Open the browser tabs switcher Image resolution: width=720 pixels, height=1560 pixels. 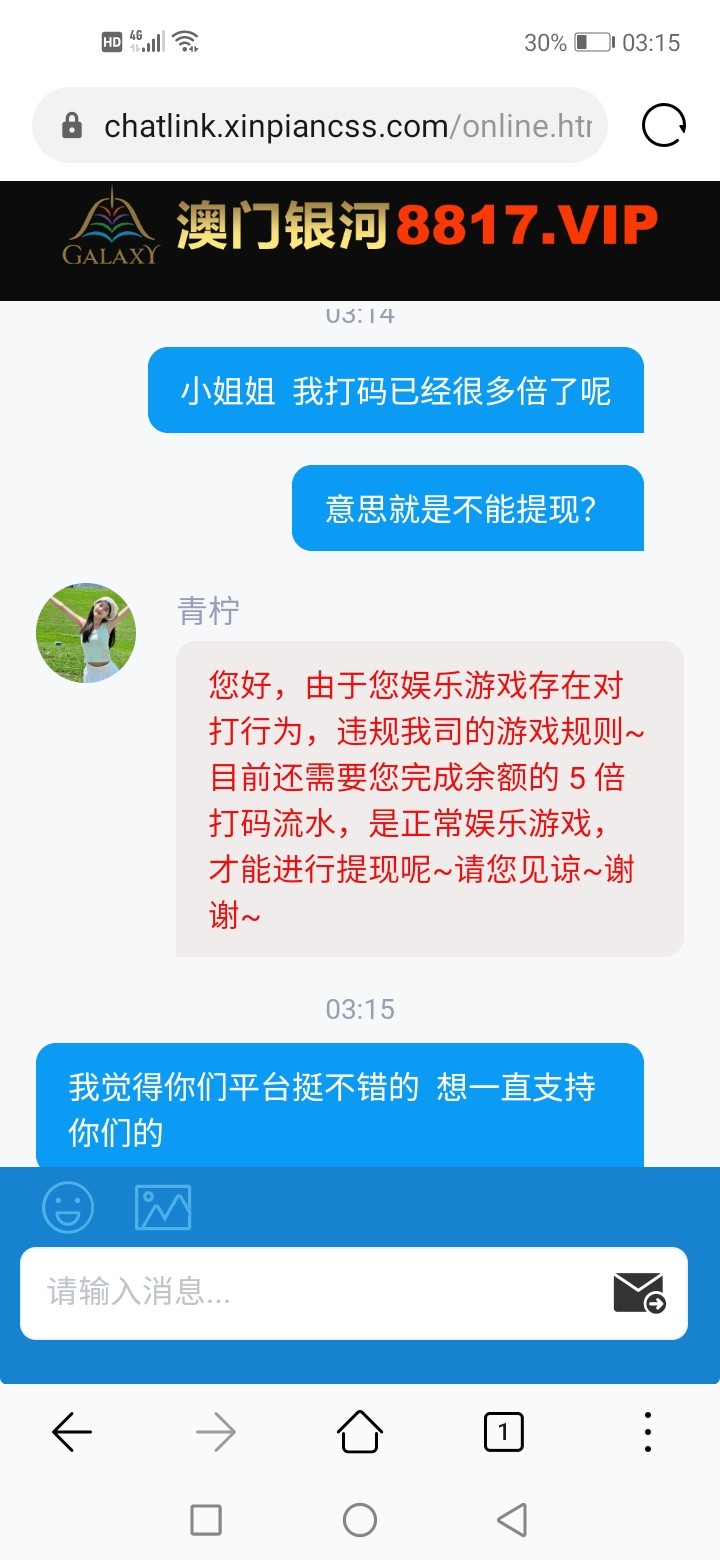coord(503,1433)
